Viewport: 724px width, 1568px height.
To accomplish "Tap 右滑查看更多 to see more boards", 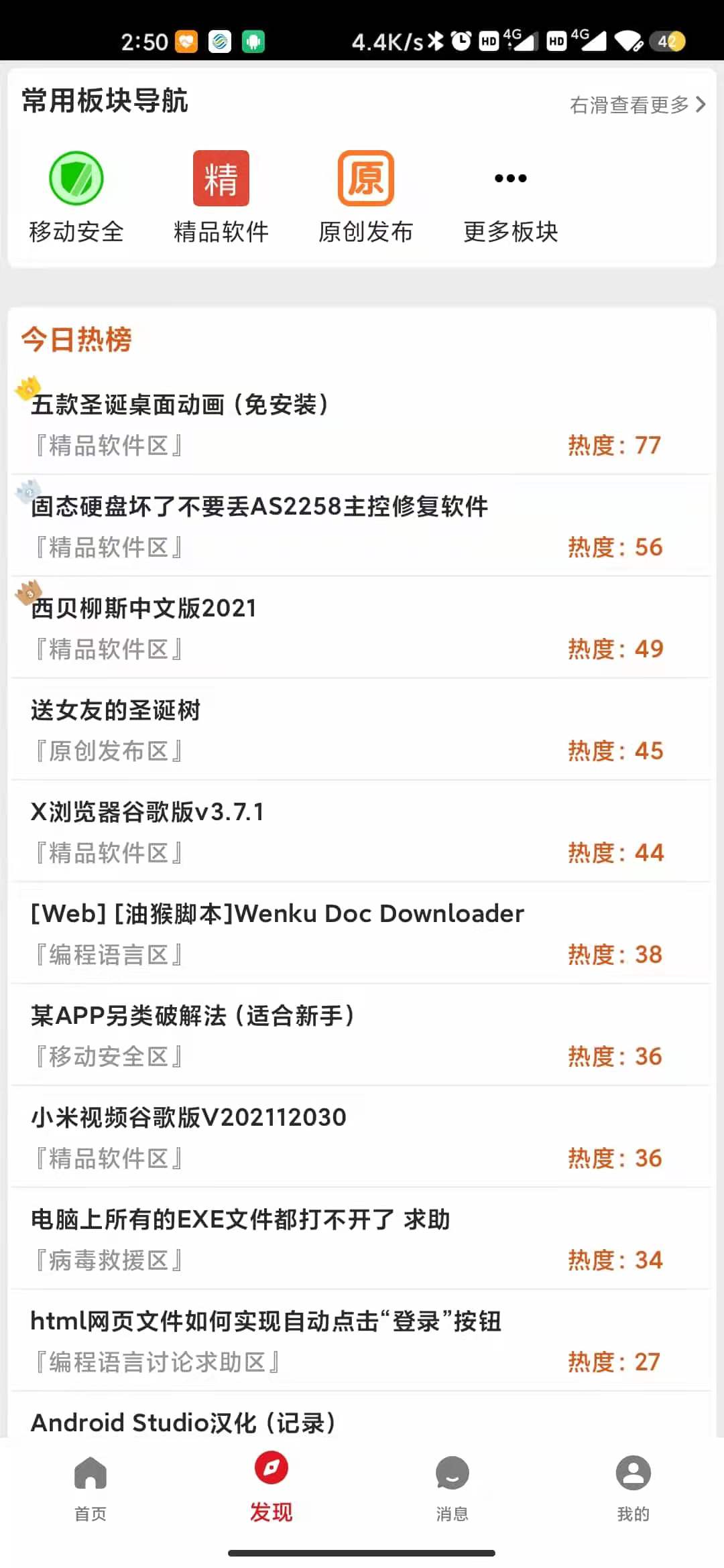I will tap(638, 105).
